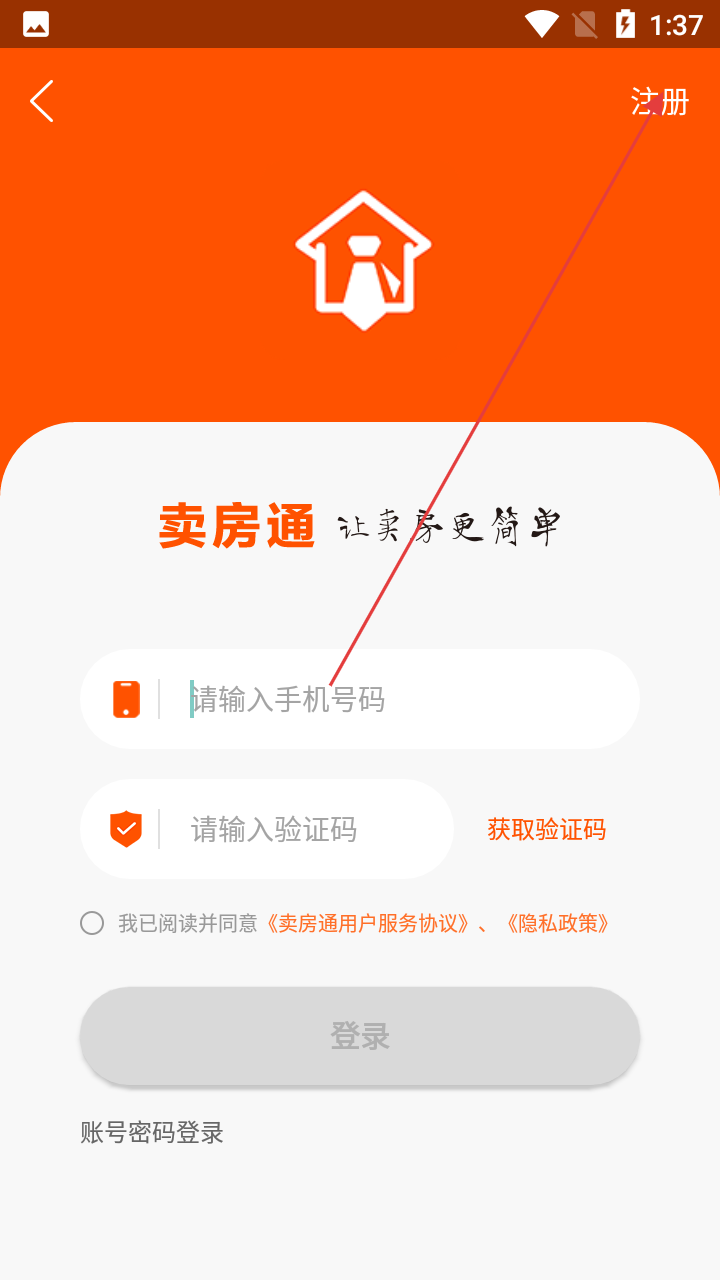Image resolution: width=720 pixels, height=1280 pixels.
Task: Check the agreement consent circle
Action: click(x=92, y=923)
